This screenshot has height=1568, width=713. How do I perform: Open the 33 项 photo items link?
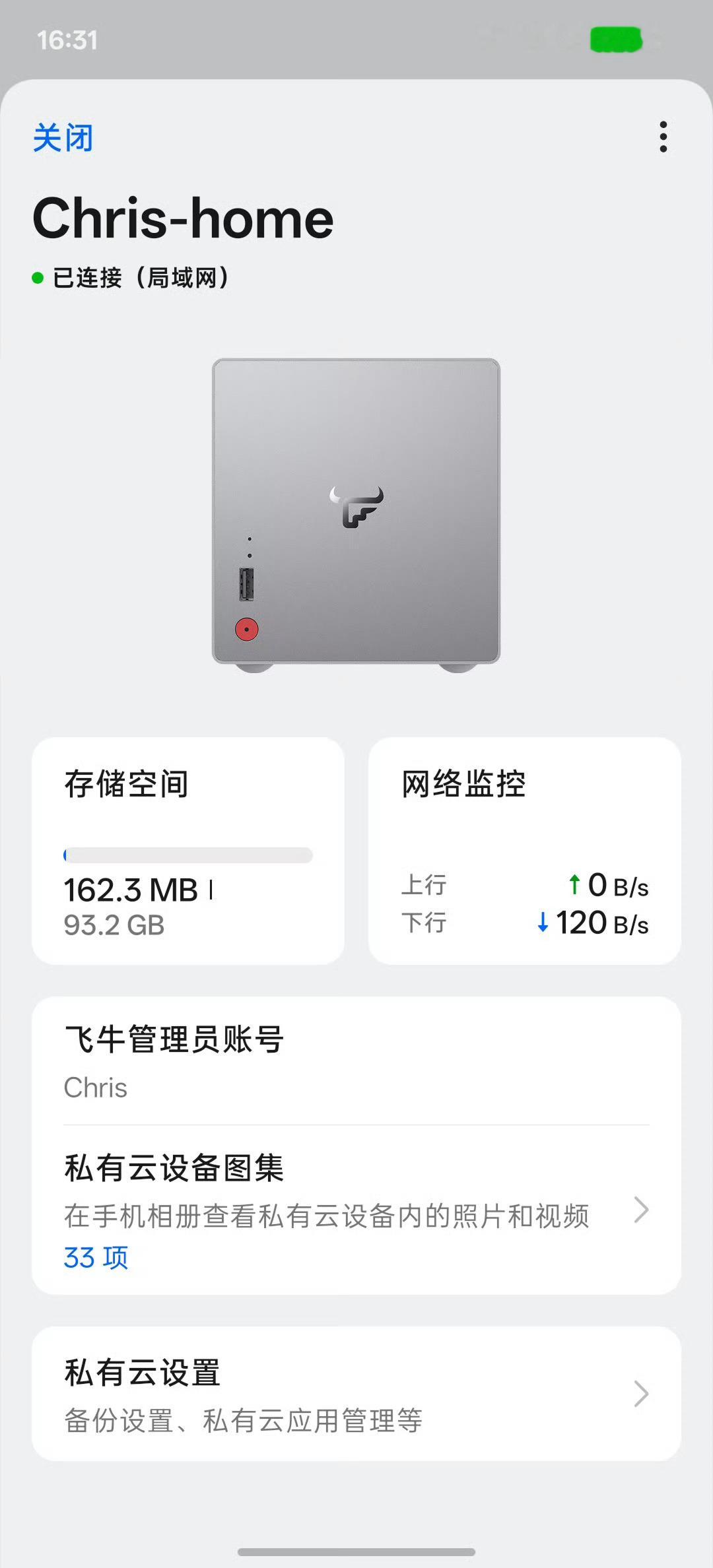[x=96, y=1257]
